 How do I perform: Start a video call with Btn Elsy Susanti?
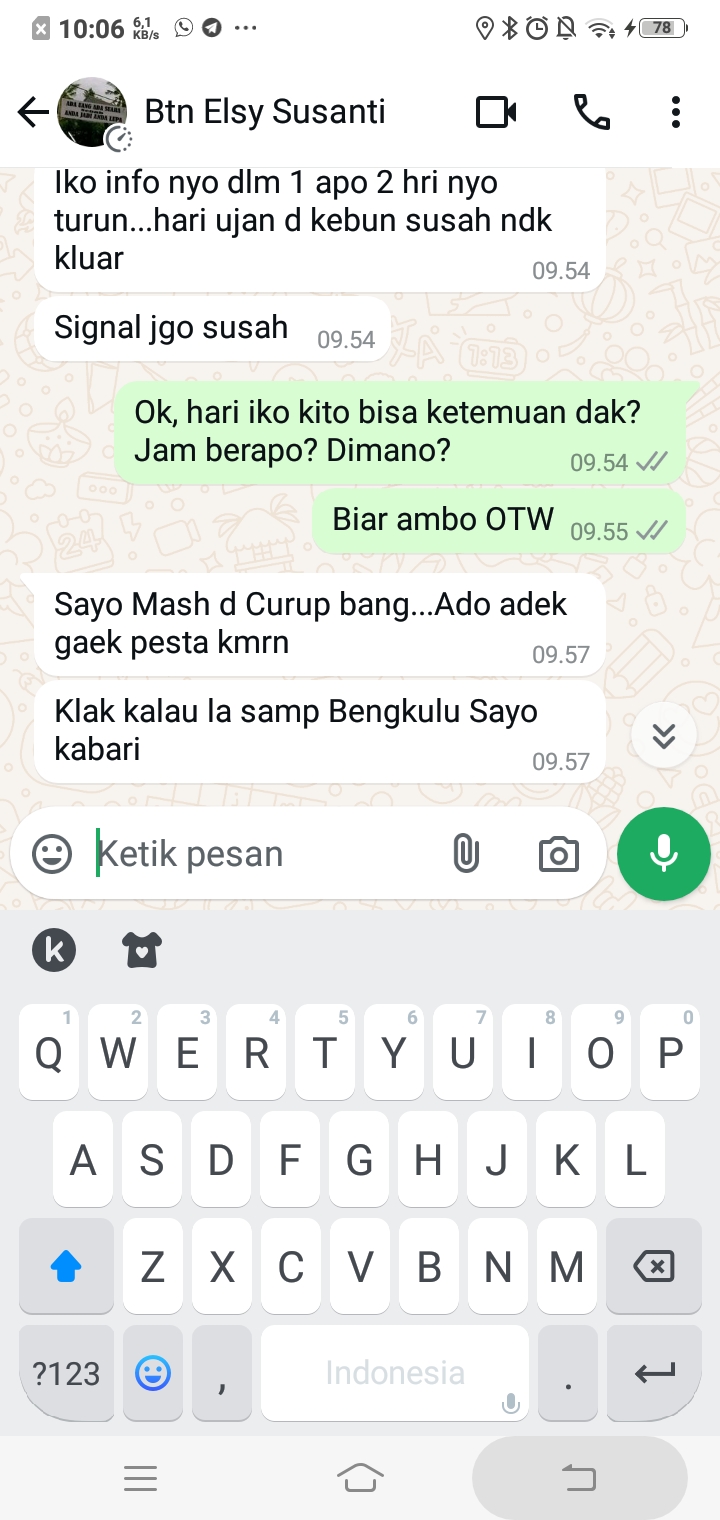[496, 112]
